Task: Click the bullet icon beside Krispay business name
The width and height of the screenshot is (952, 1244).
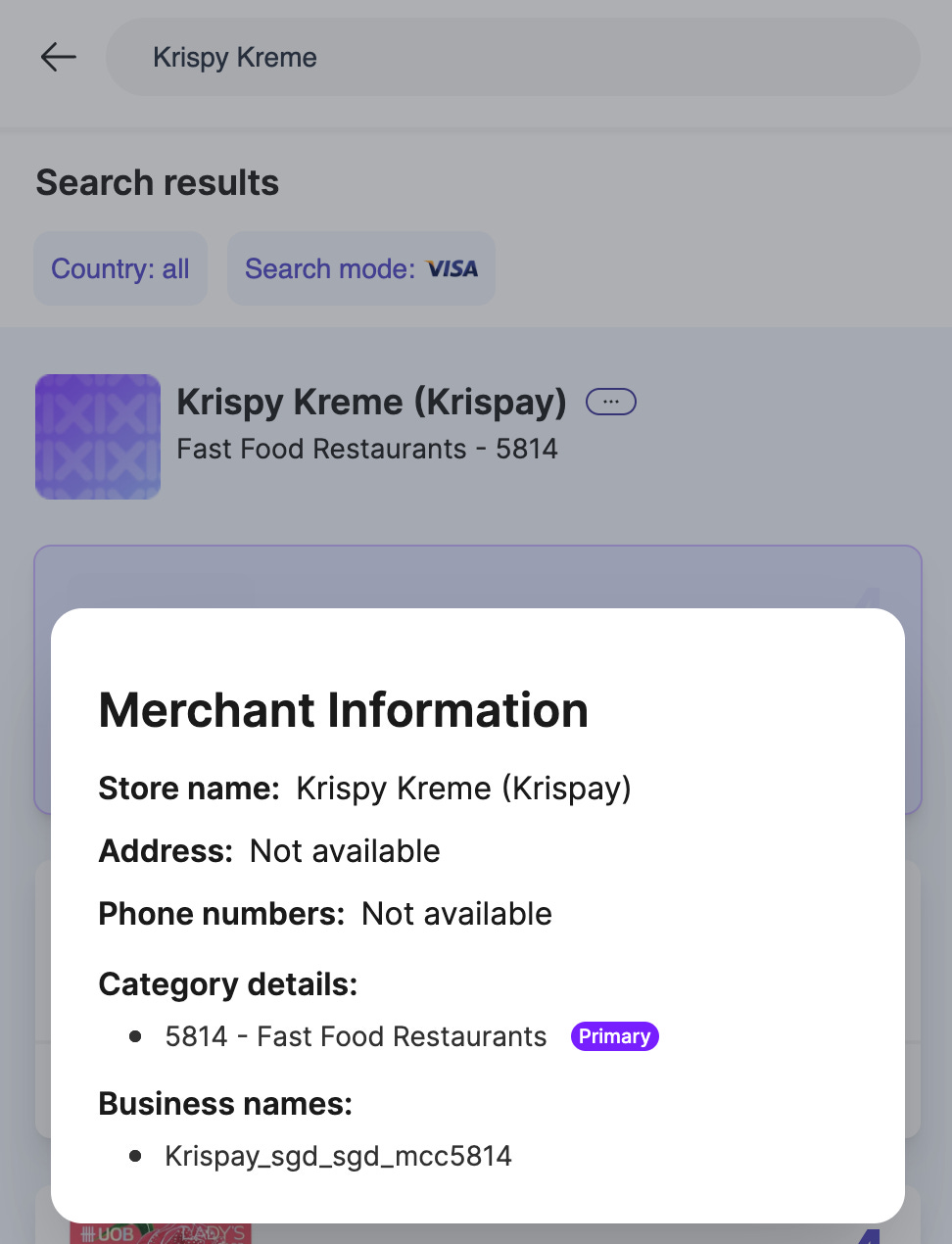Action: click(x=134, y=1156)
